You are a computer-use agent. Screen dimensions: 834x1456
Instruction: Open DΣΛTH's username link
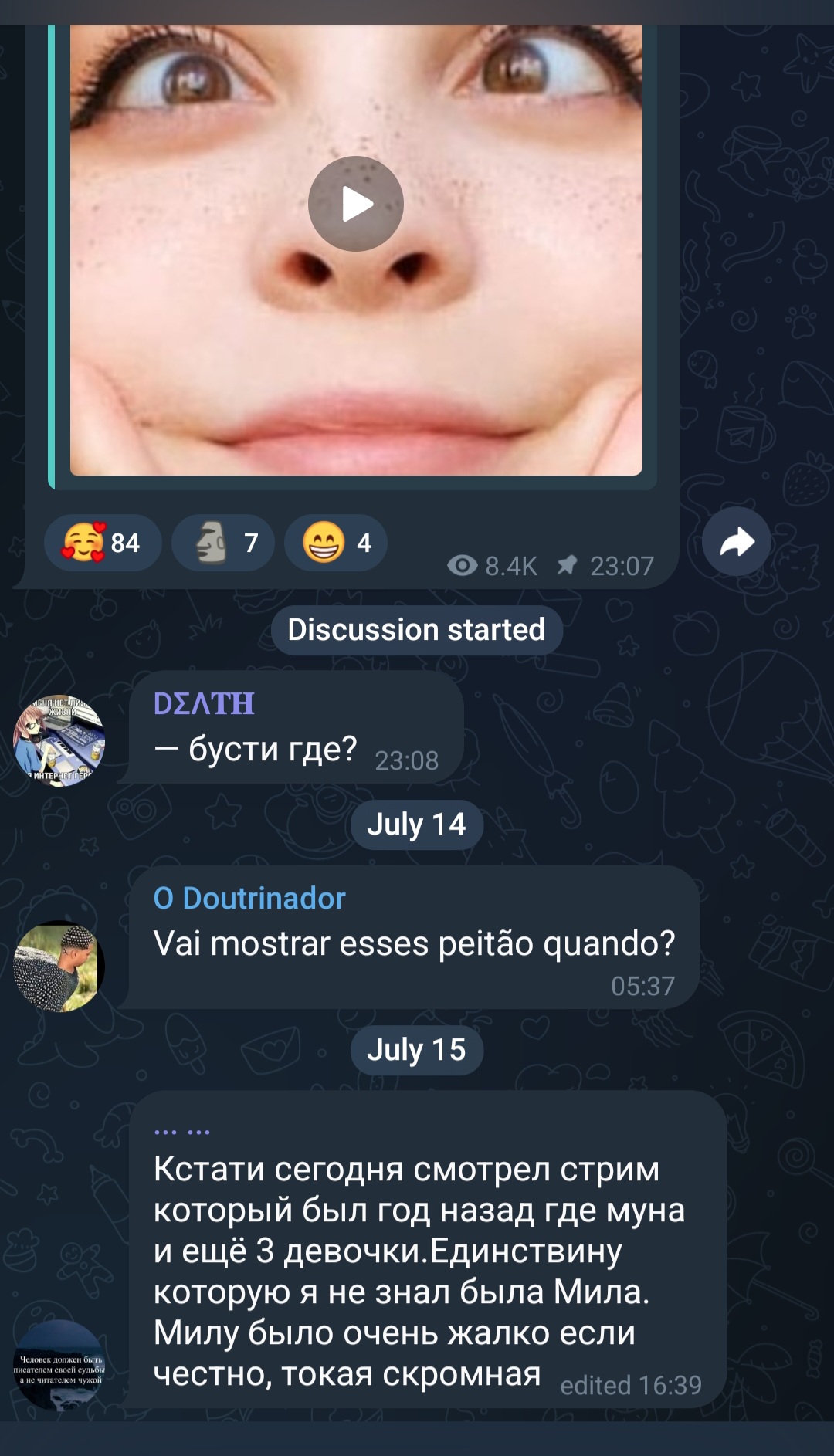[x=204, y=703]
